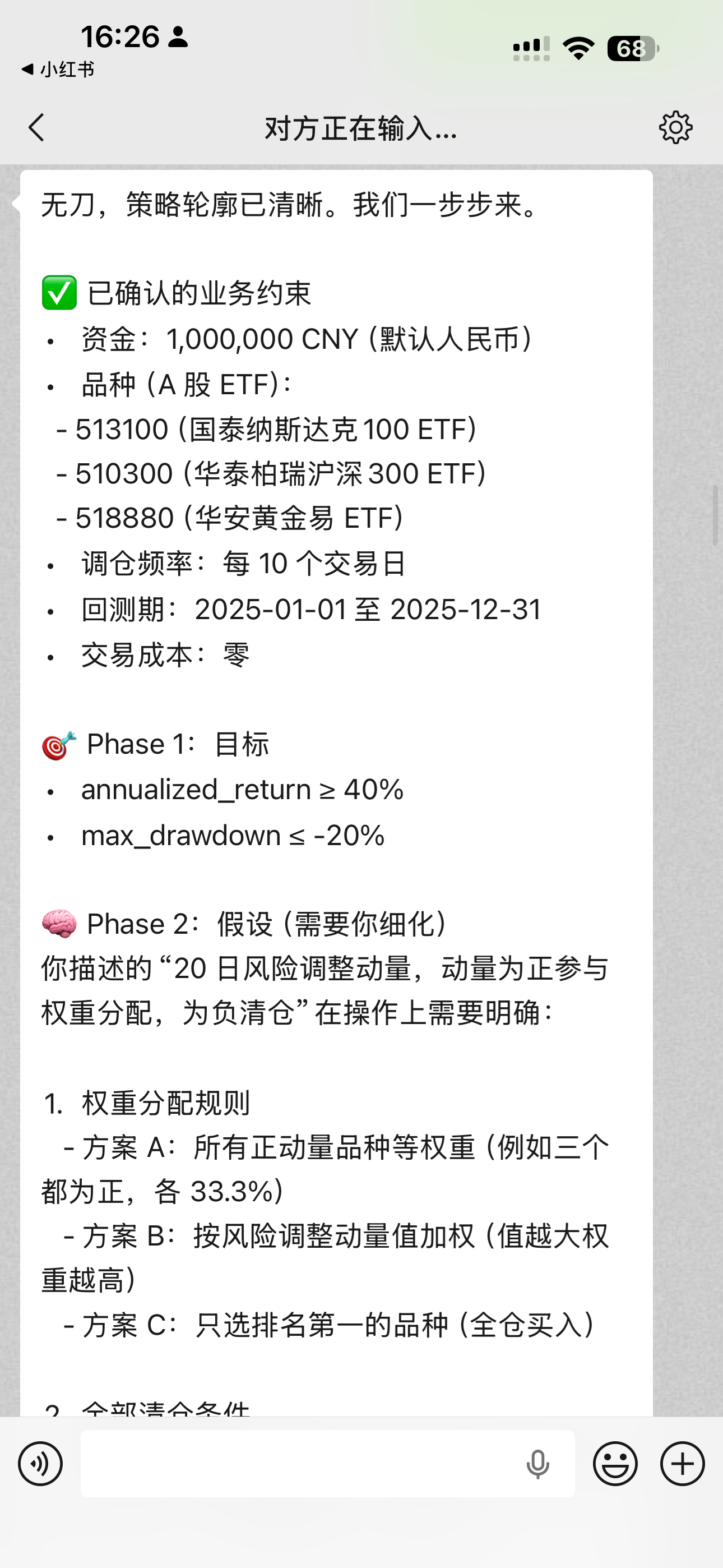Switch to voice input mode
Viewport: 723px width, 1568px height.
tap(40, 1464)
